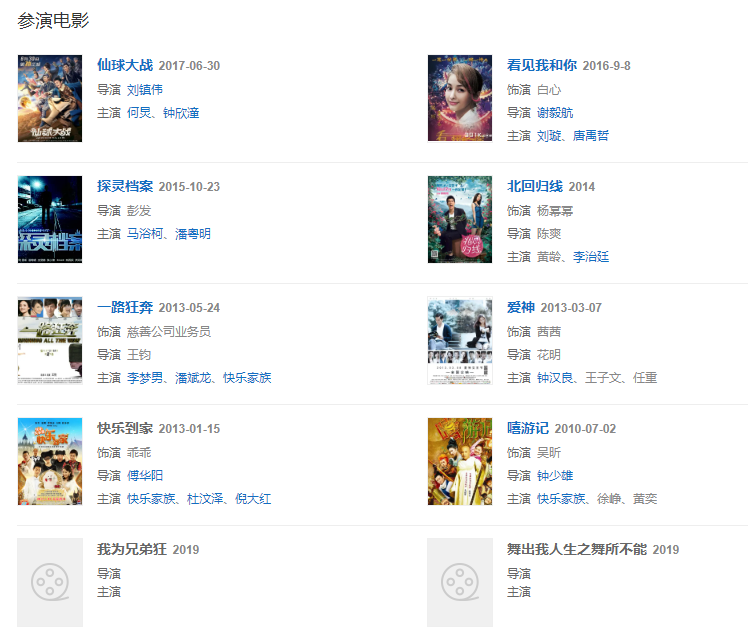Image resolution: width=748 pixels, height=639 pixels.
Task: Open the 看见我和你 movie title link
Action: tap(541, 66)
